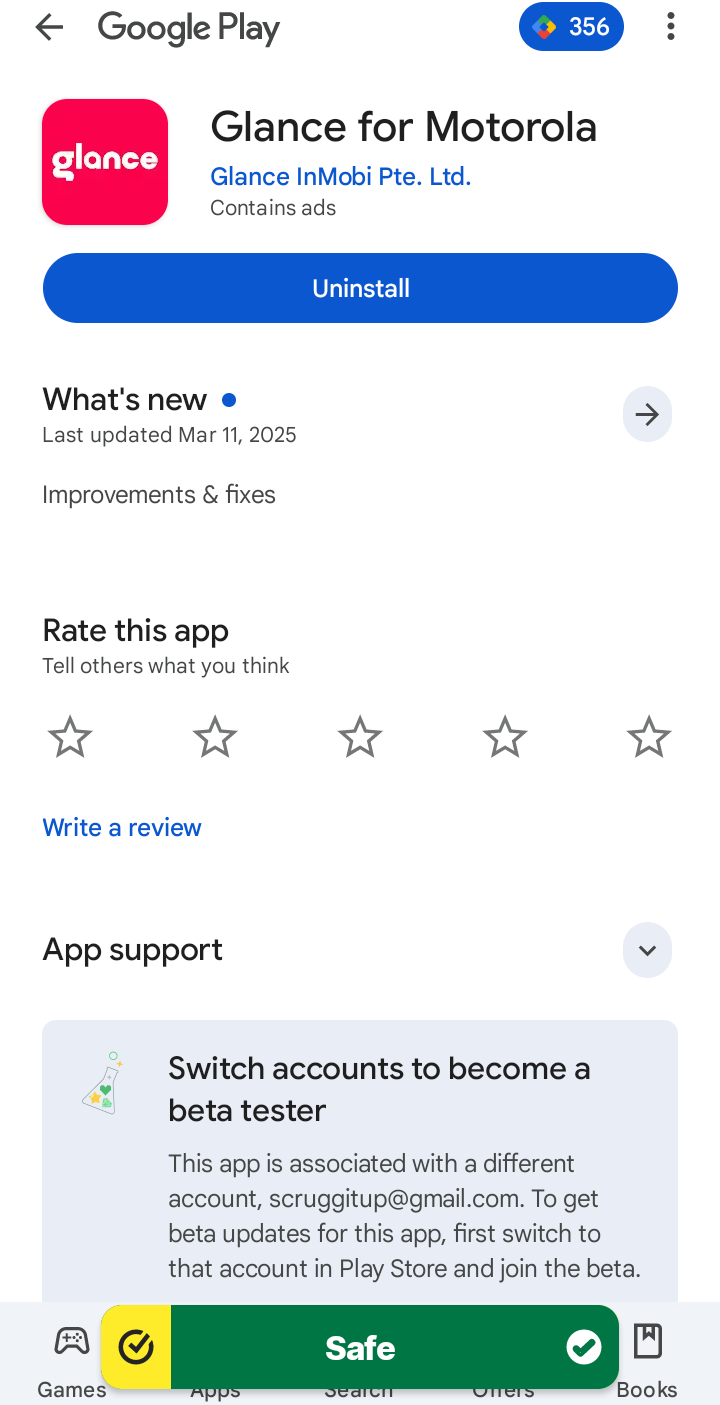Switch to the Games tab
This screenshot has height=1405, width=720.
(x=71, y=1355)
